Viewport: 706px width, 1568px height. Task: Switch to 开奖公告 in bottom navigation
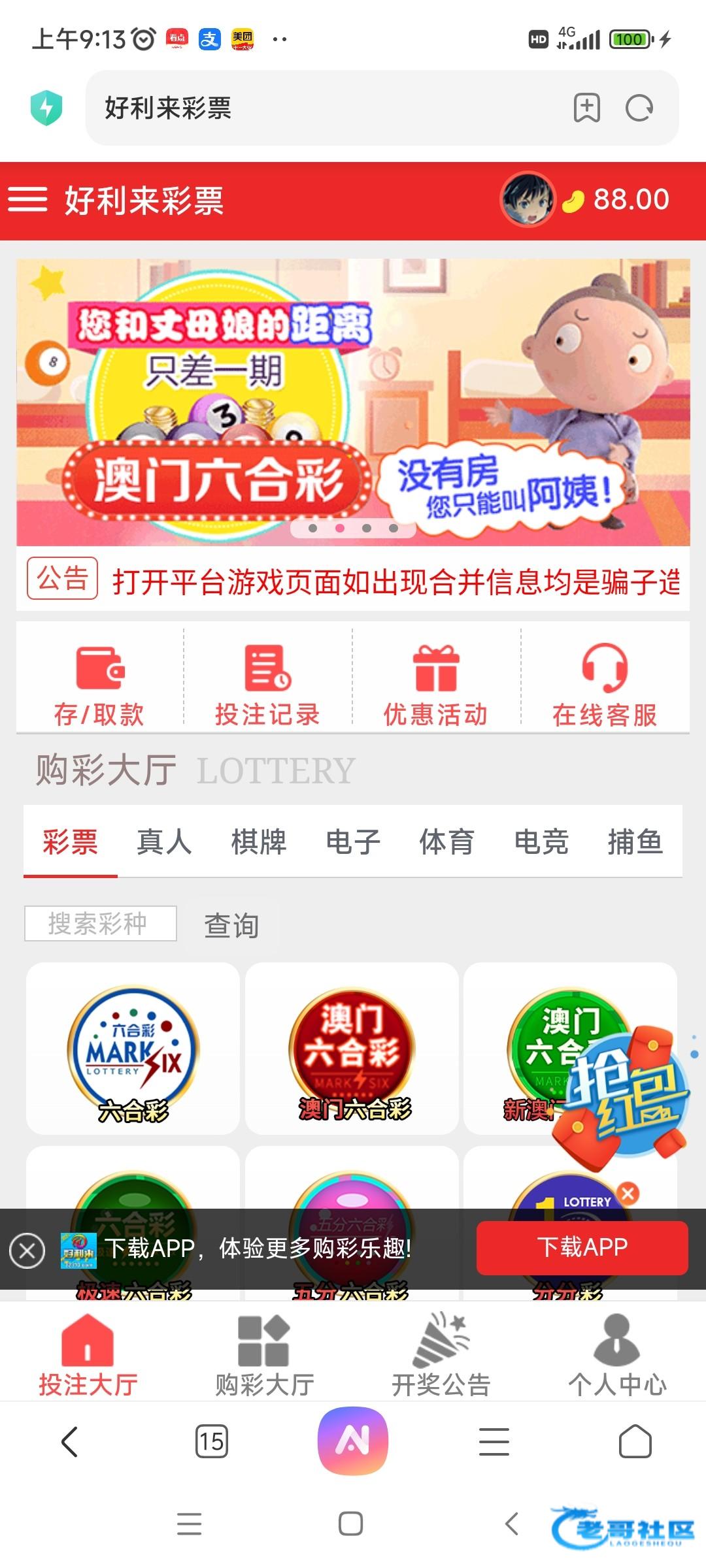[x=441, y=1355]
